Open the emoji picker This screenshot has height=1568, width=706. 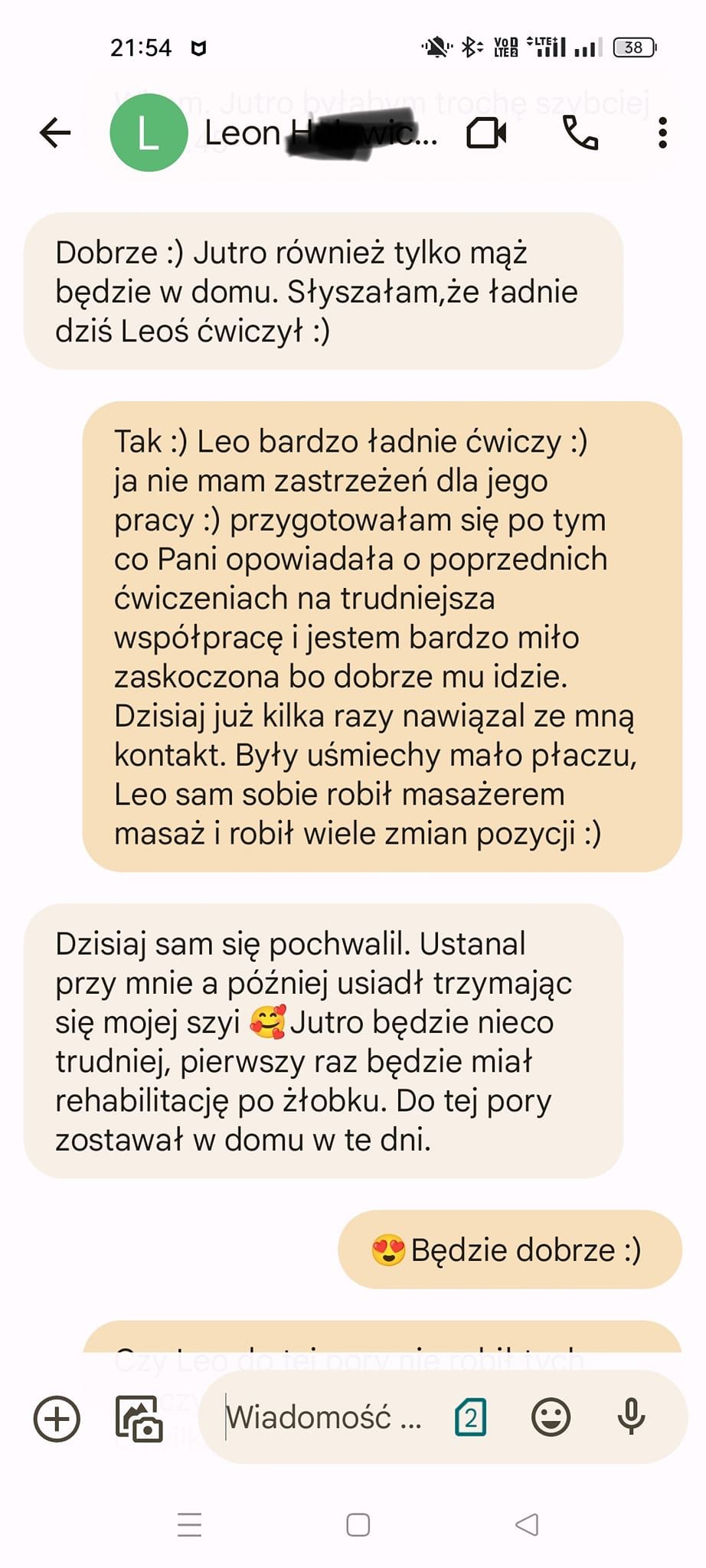[x=551, y=1418]
